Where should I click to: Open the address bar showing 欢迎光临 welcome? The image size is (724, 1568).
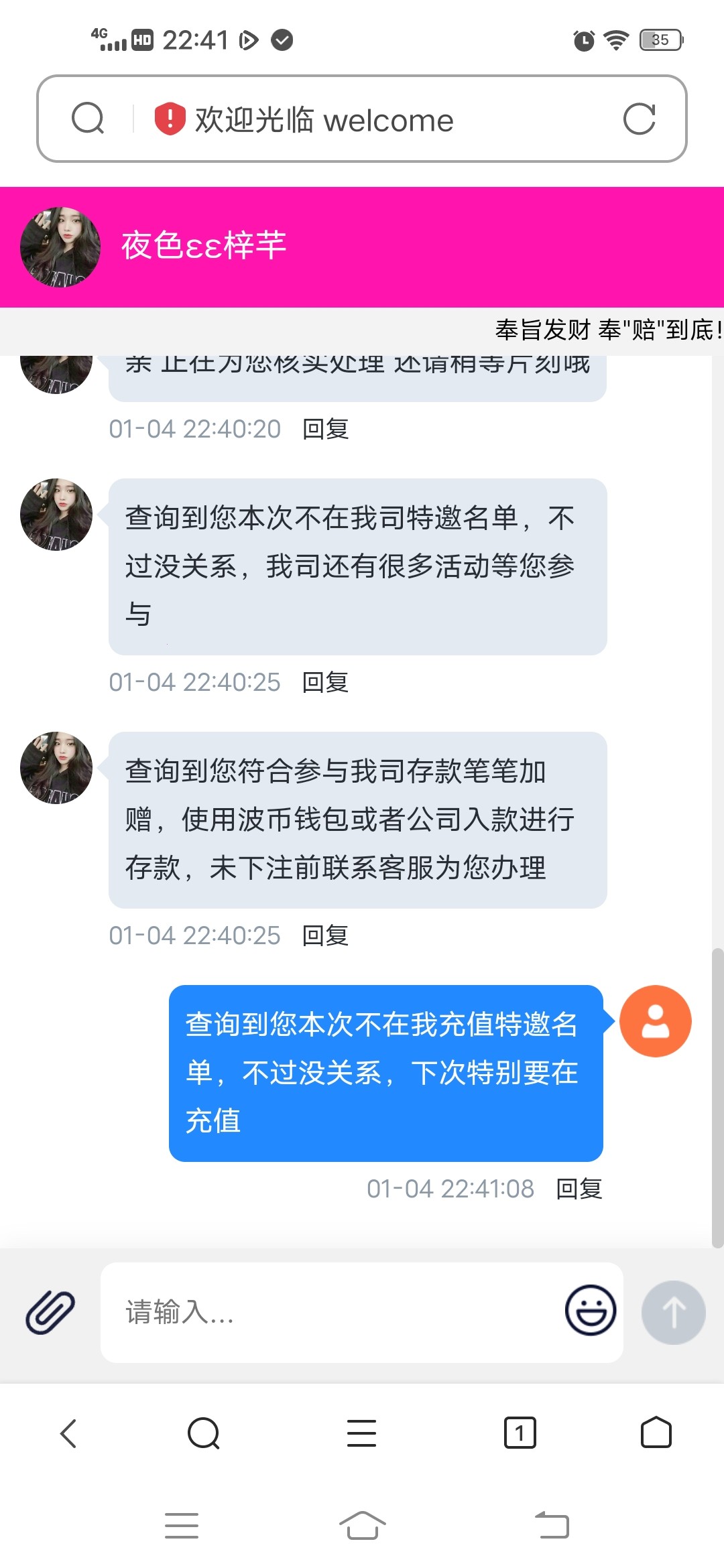point(375,120)
